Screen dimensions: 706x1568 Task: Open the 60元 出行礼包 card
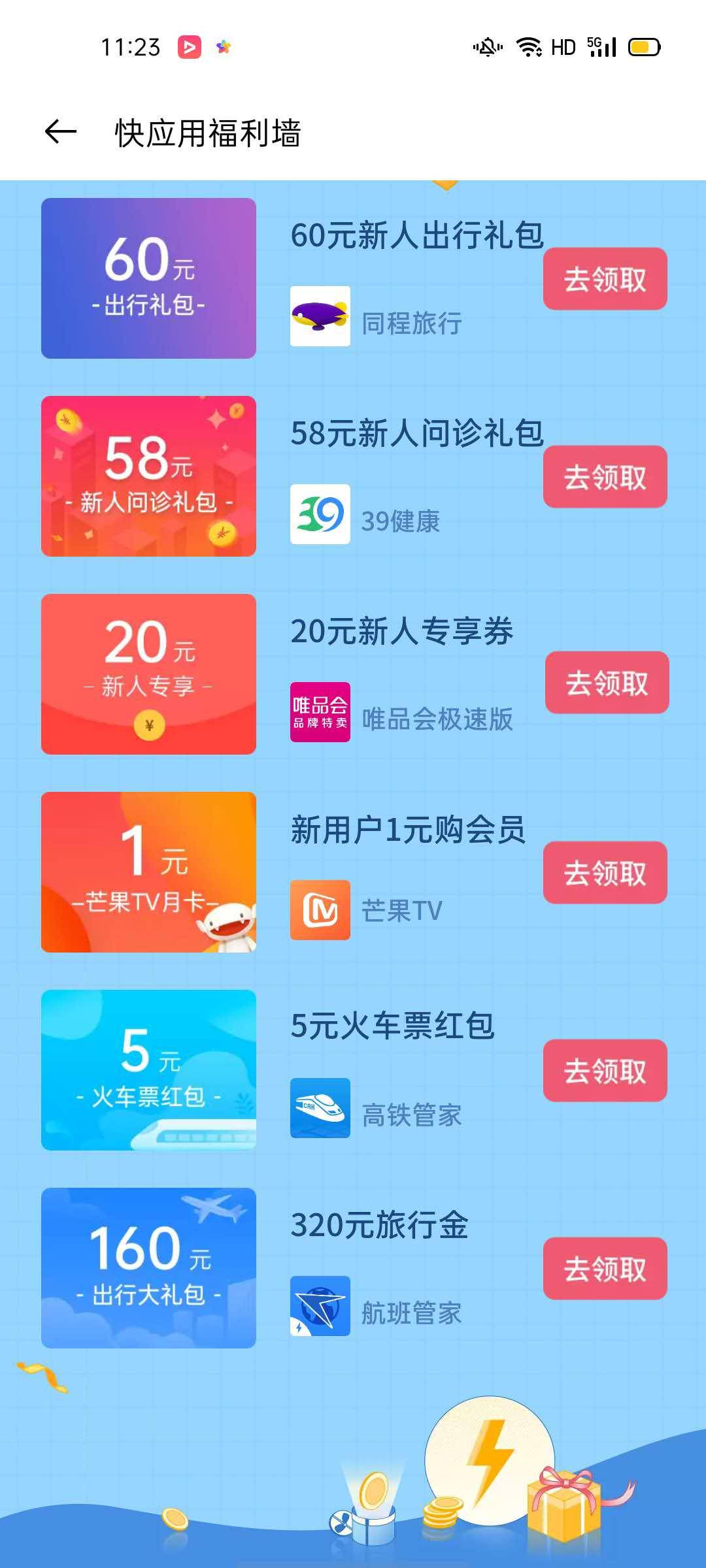[148, 278]
